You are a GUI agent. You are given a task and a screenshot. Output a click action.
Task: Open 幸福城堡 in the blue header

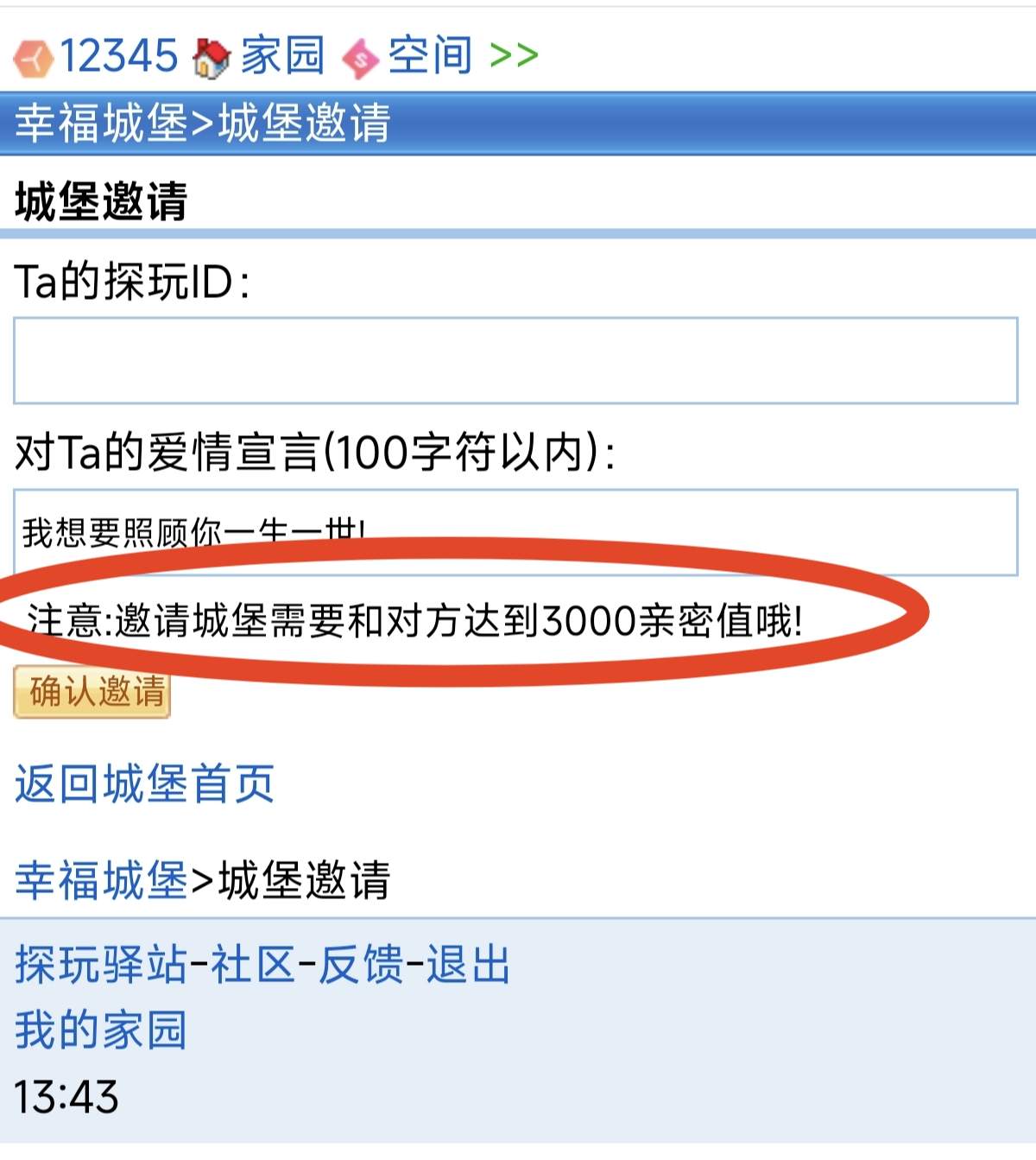pyautogui.click(x=101, y=123)
